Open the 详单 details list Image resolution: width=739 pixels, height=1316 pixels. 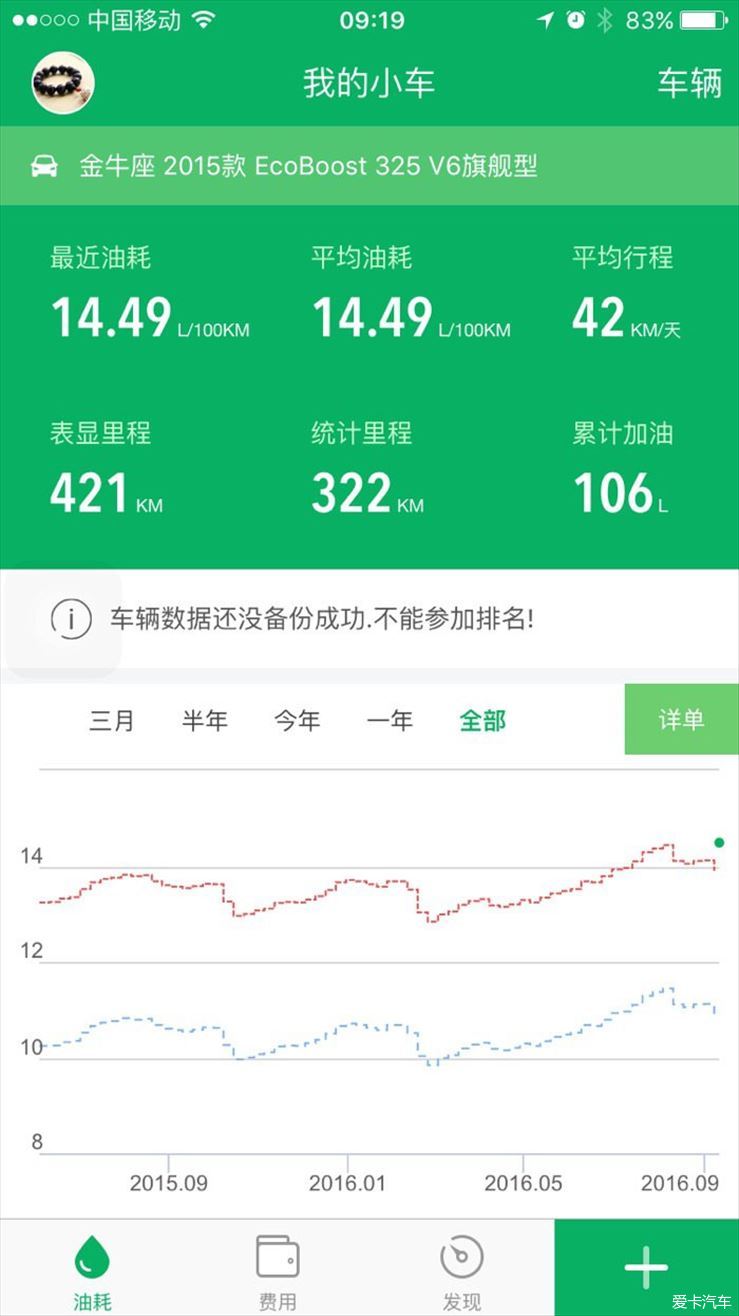tap(681, 720)
